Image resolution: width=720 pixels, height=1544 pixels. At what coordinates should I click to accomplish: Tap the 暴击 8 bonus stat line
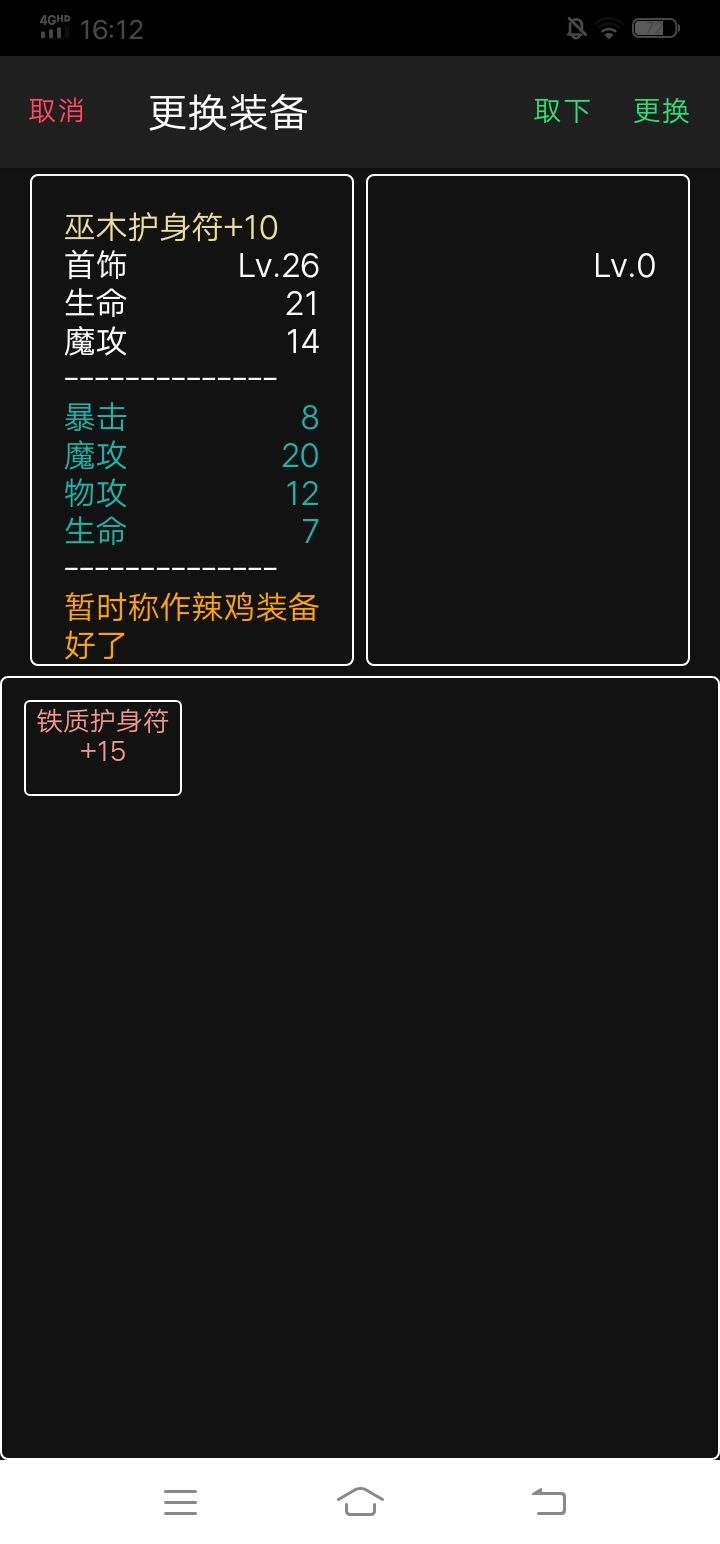pos(190,418)
